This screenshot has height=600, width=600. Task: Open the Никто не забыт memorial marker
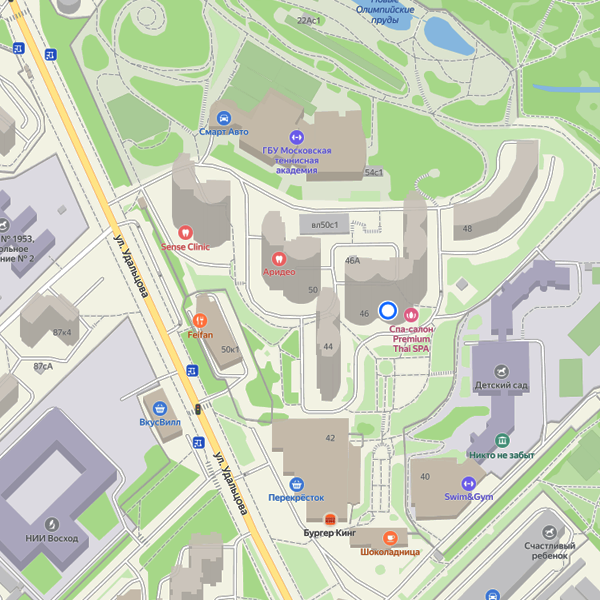coord(502,440)
